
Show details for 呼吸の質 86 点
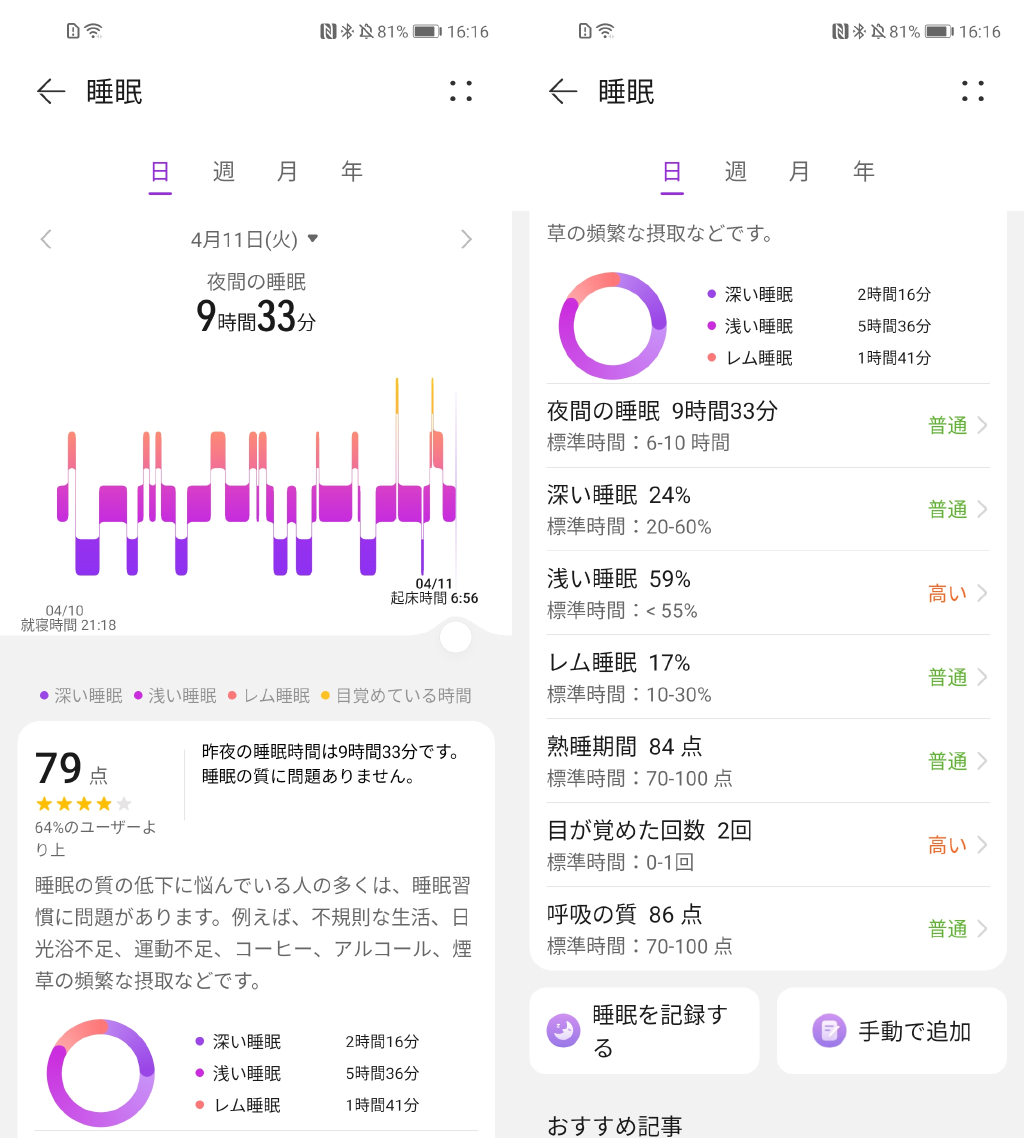tap(767, 930)
